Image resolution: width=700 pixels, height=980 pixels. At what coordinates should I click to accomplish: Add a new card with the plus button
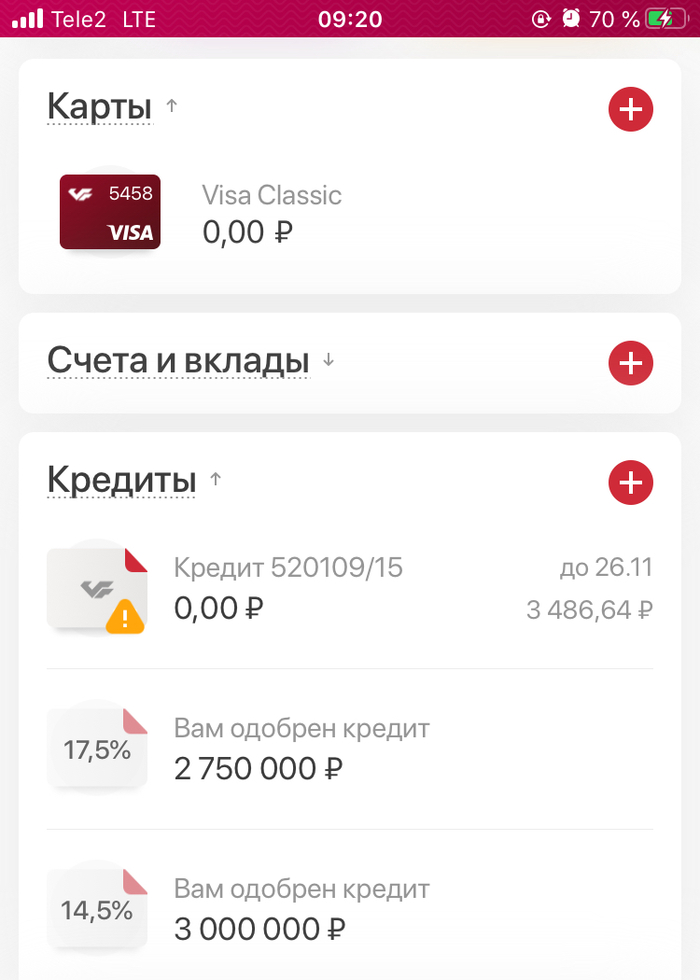point(630,109)
